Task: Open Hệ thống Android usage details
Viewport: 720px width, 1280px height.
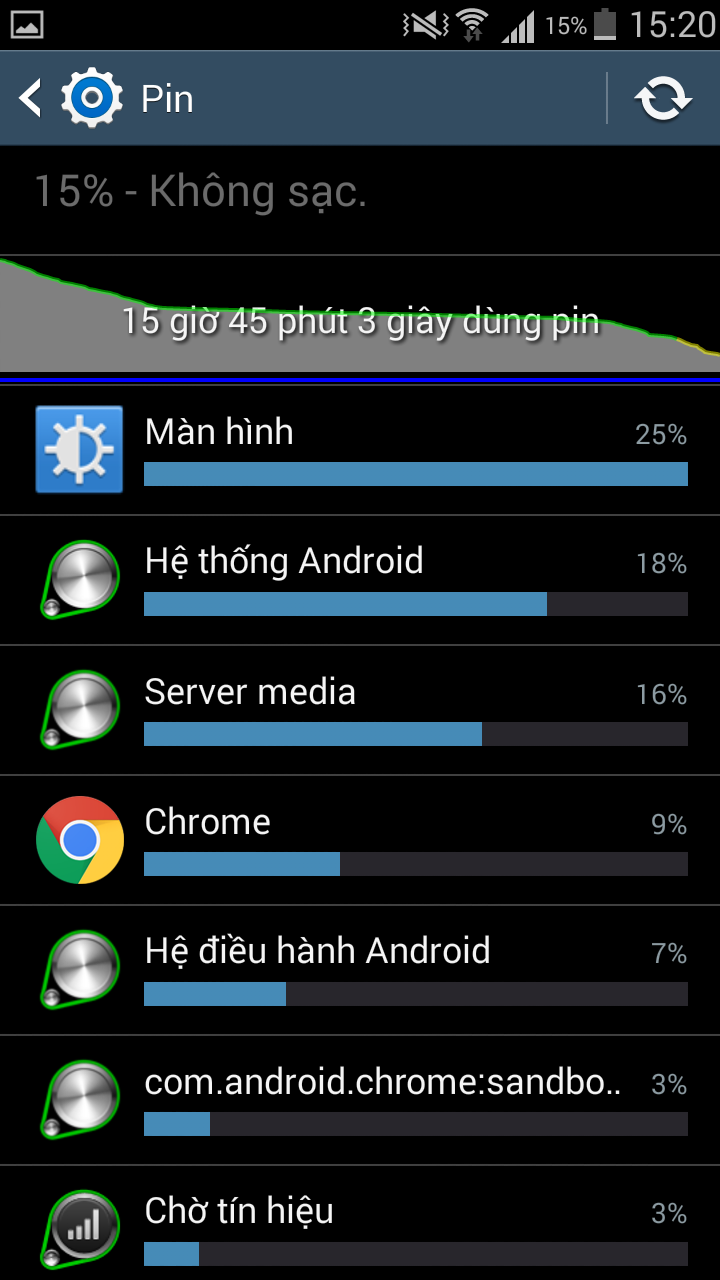Action: [360, 580]
